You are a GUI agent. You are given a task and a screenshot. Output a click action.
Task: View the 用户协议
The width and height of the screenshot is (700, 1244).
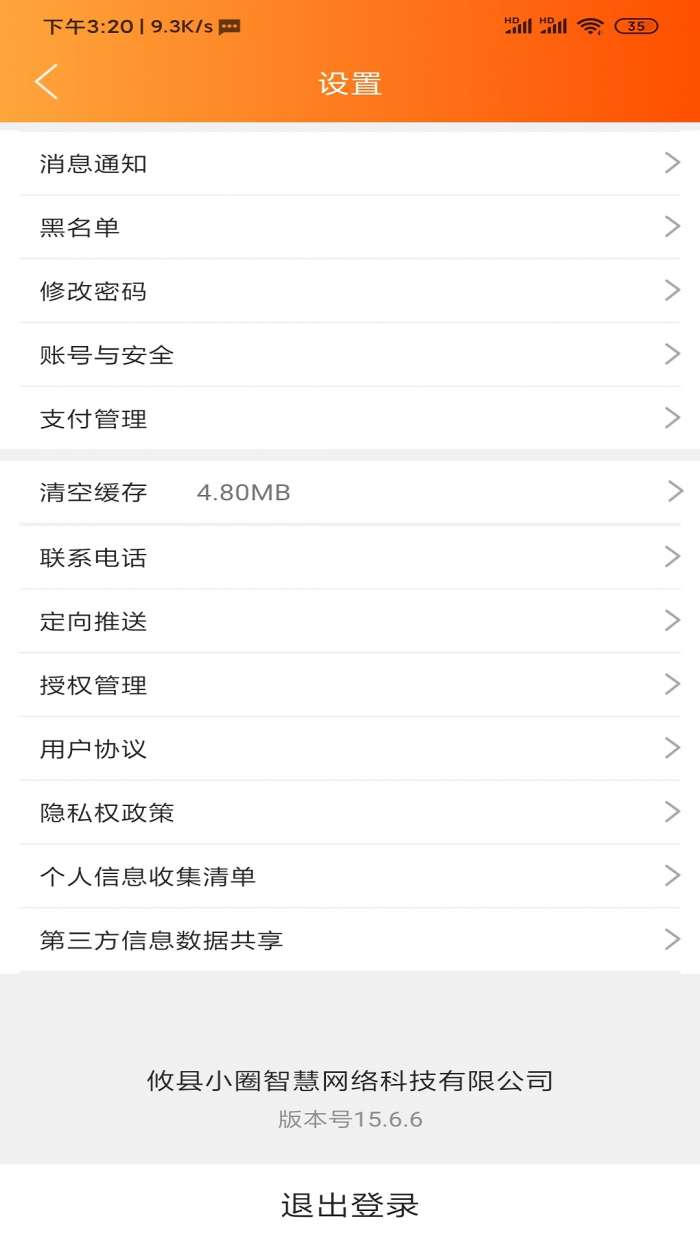pos(350,749)
